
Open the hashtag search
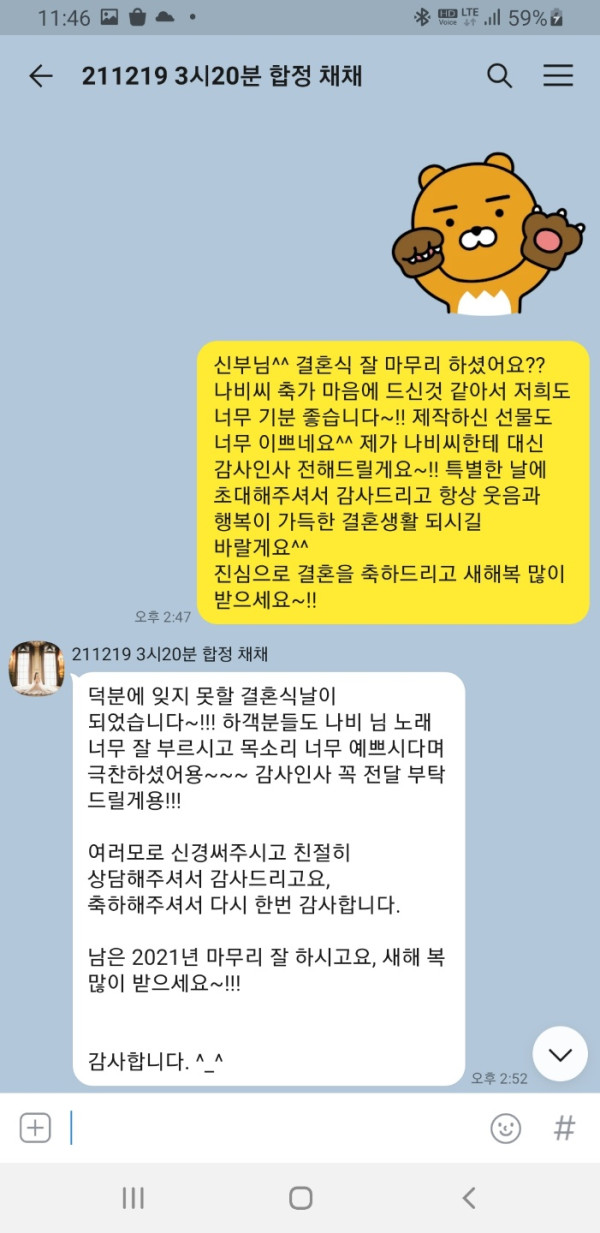click(x=564, y=1128)
